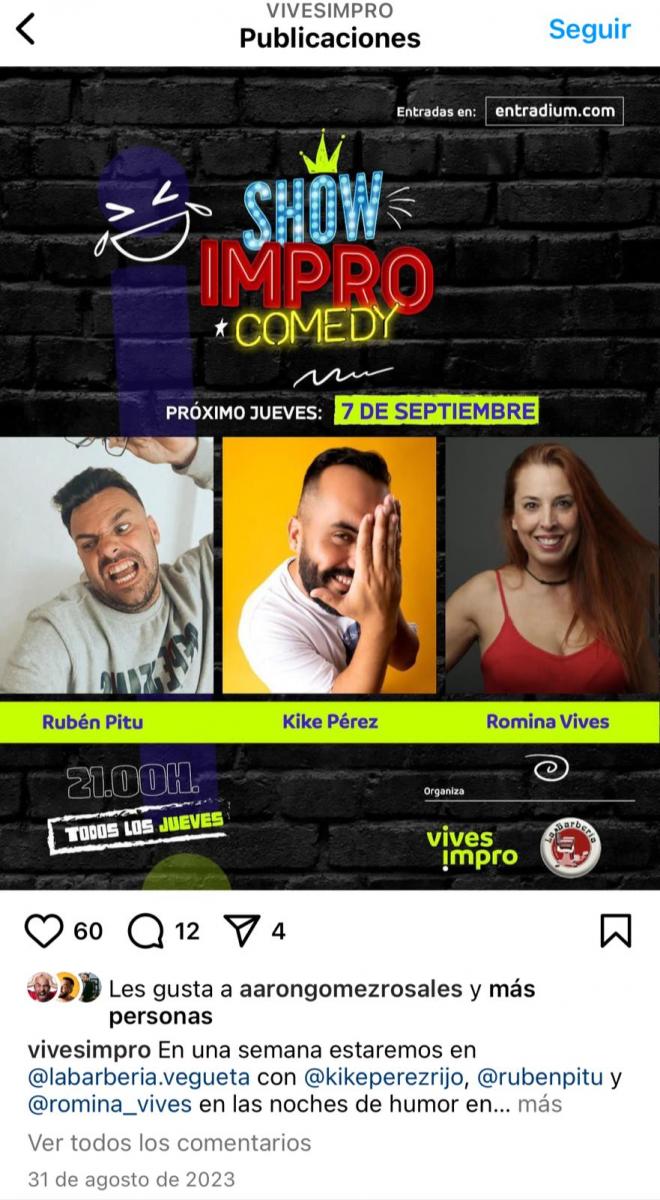Go back with the top-left arrow
This screenshot has width=660, height=1200.
26,29
